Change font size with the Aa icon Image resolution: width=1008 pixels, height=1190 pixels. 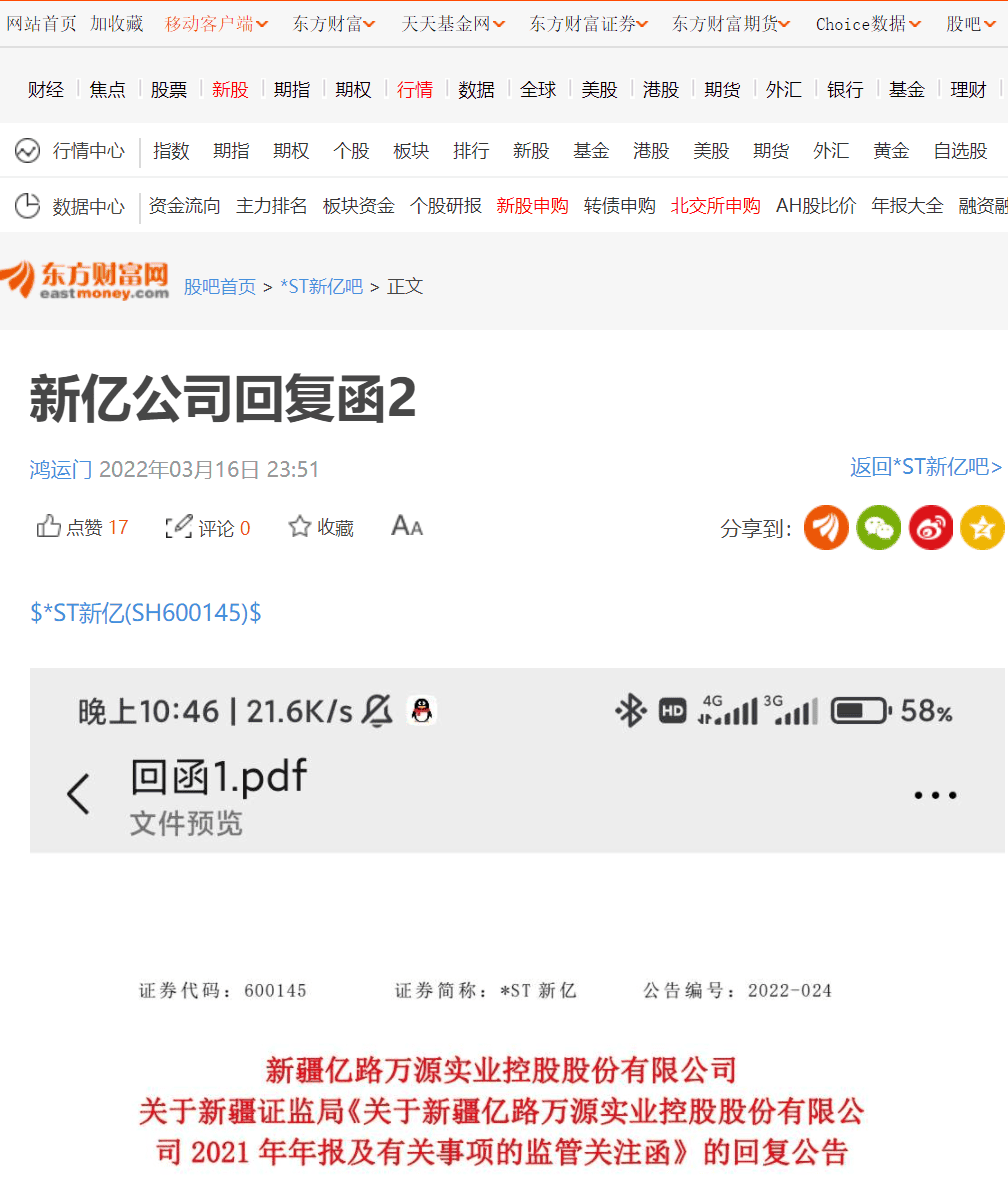(x=406, y=526)
